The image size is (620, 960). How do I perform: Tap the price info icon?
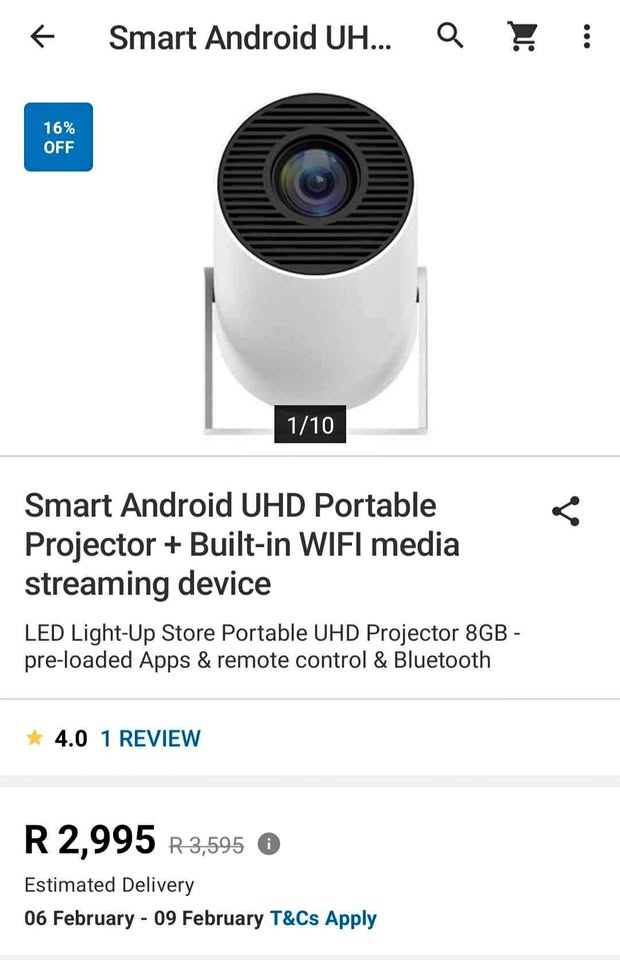click(x=269, y=844)
